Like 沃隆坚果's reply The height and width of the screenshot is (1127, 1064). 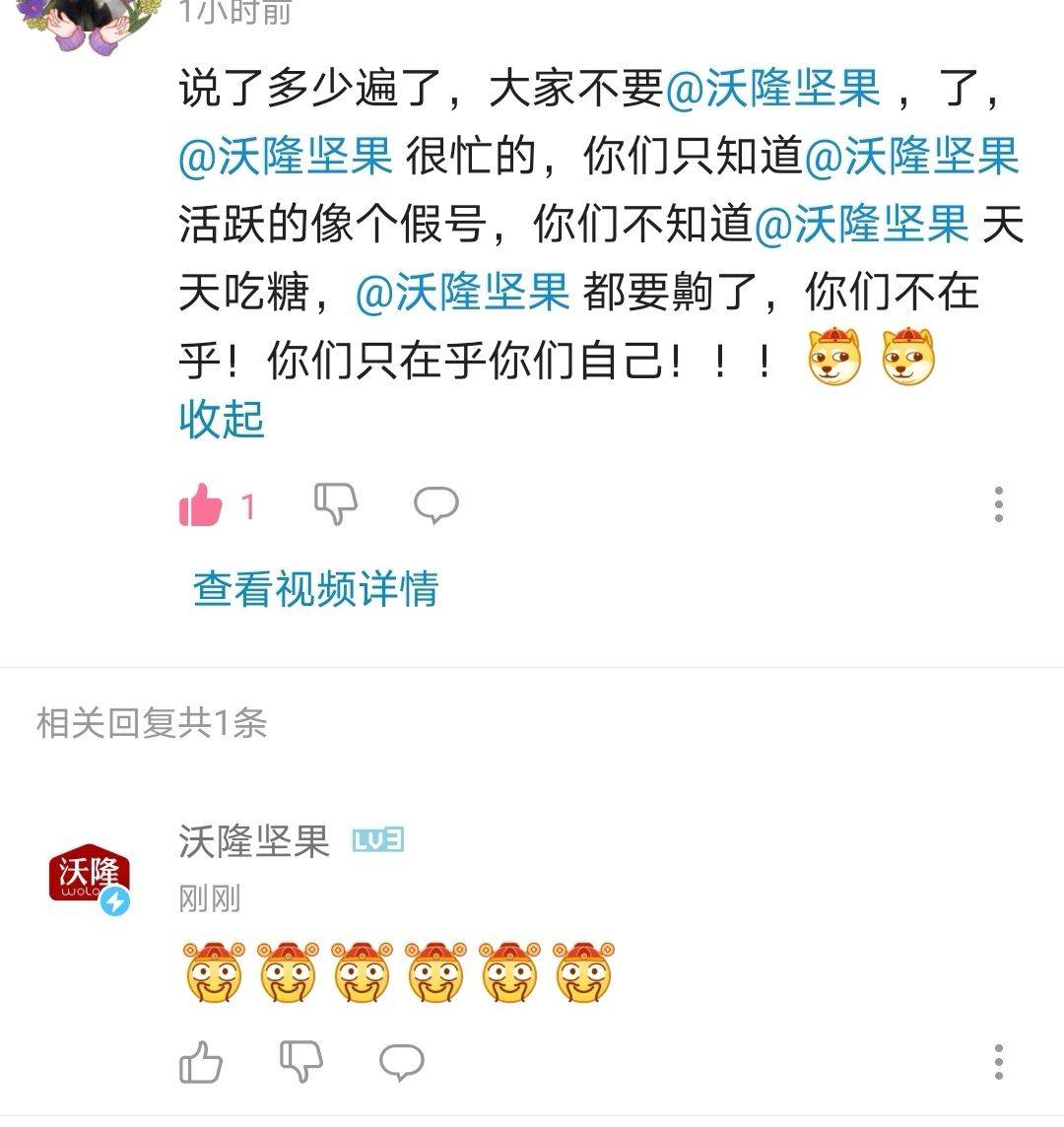pos(201,1063)
